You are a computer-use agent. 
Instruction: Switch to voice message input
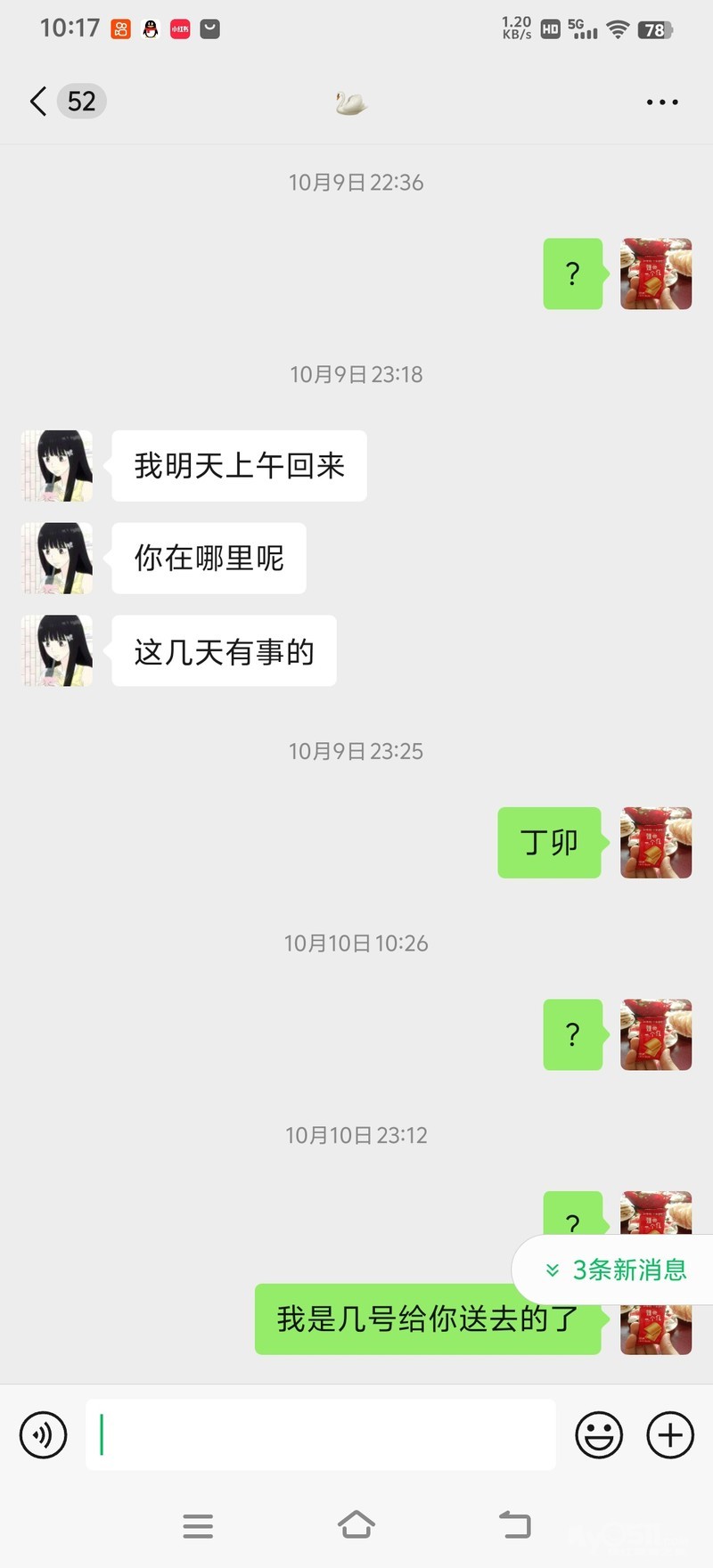[x=44, y=1435]
